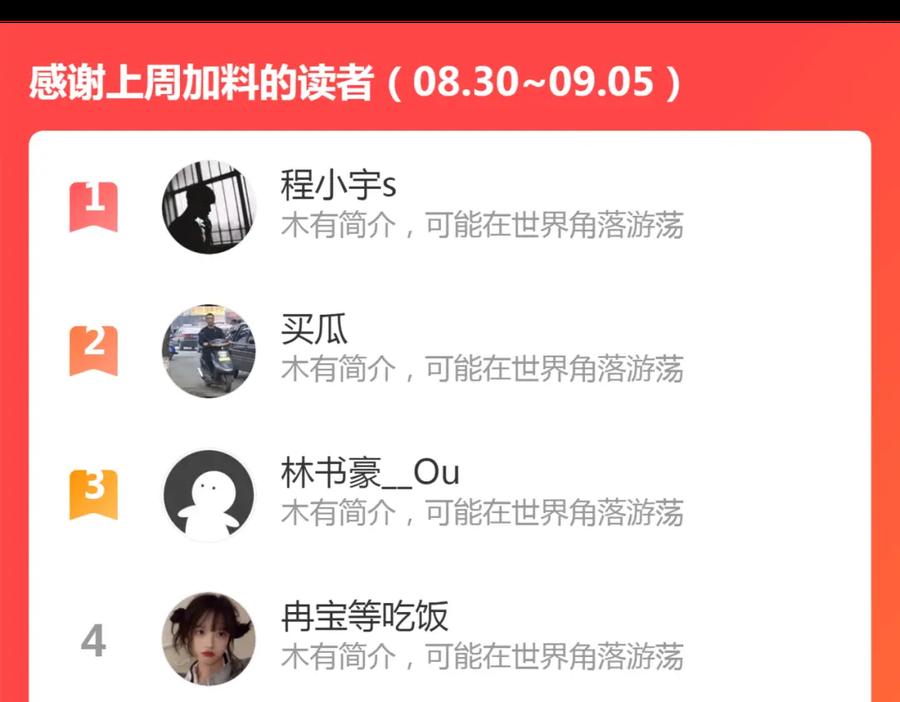
Task: Open the 买瓜 reader row
Action: 450,351
